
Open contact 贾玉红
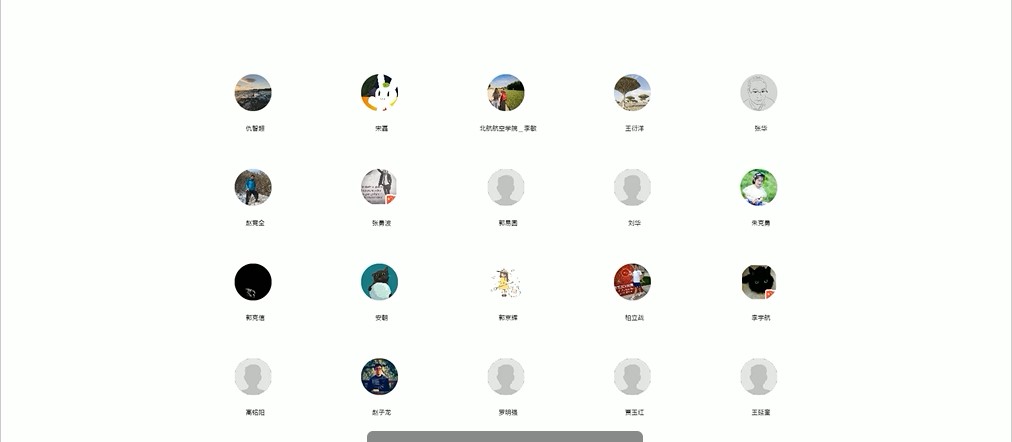point(633,377)
